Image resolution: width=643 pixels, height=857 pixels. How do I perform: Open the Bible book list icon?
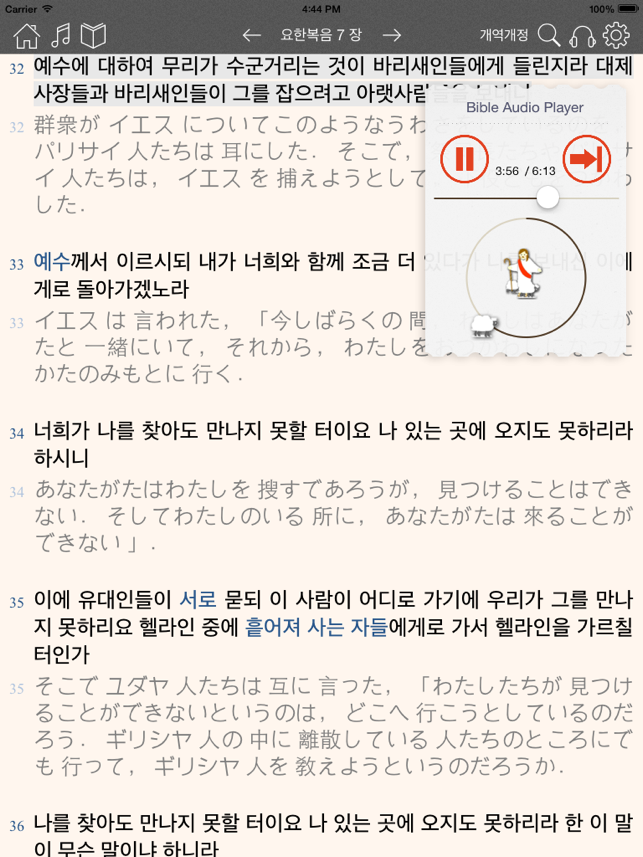click(x=93, y=36)
